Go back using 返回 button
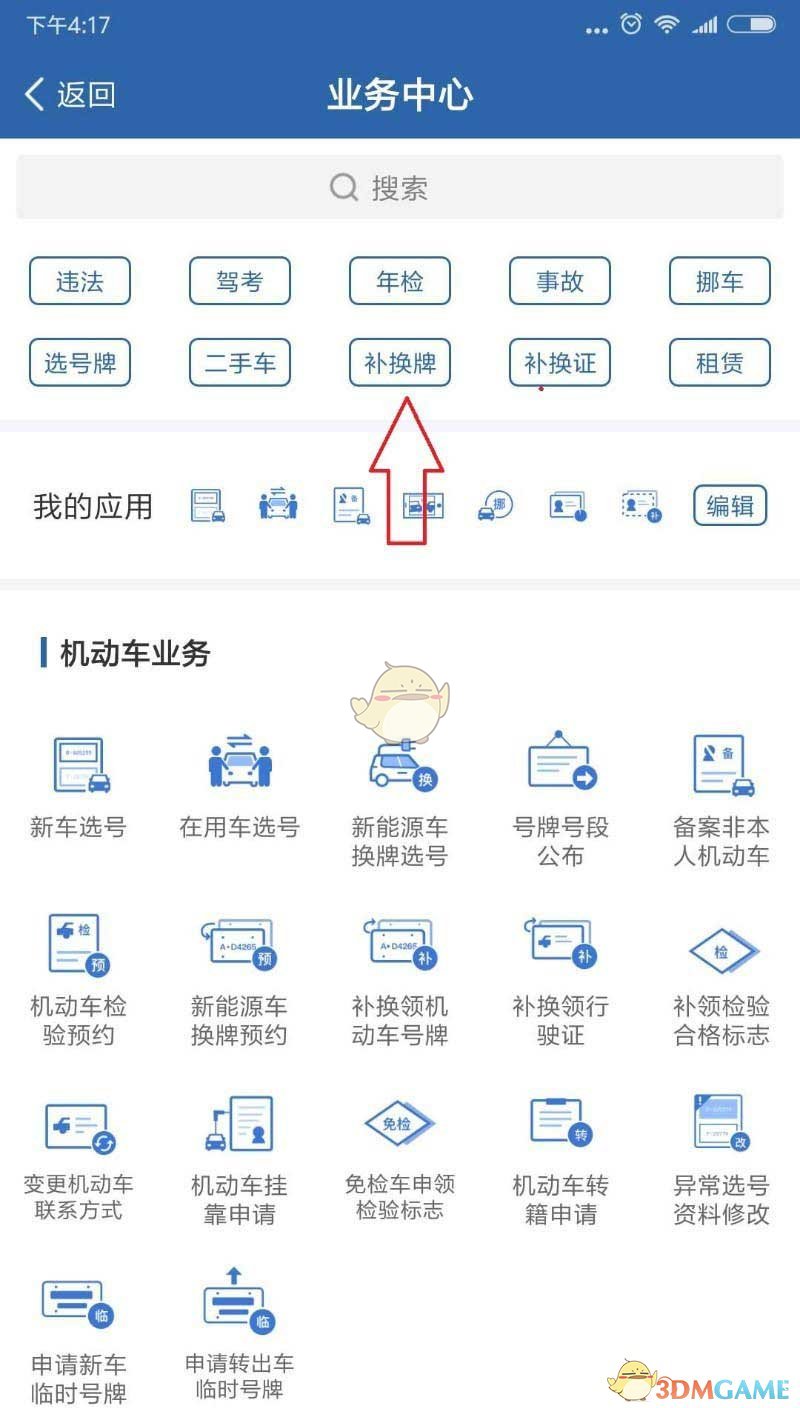Viewport: 800px width, 1408px height. 70,95
